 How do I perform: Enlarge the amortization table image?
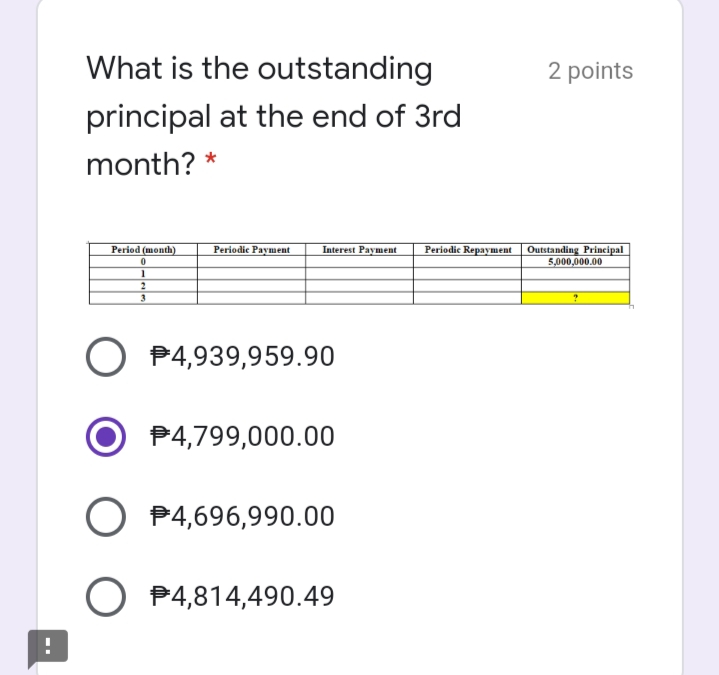pos(359,273)
